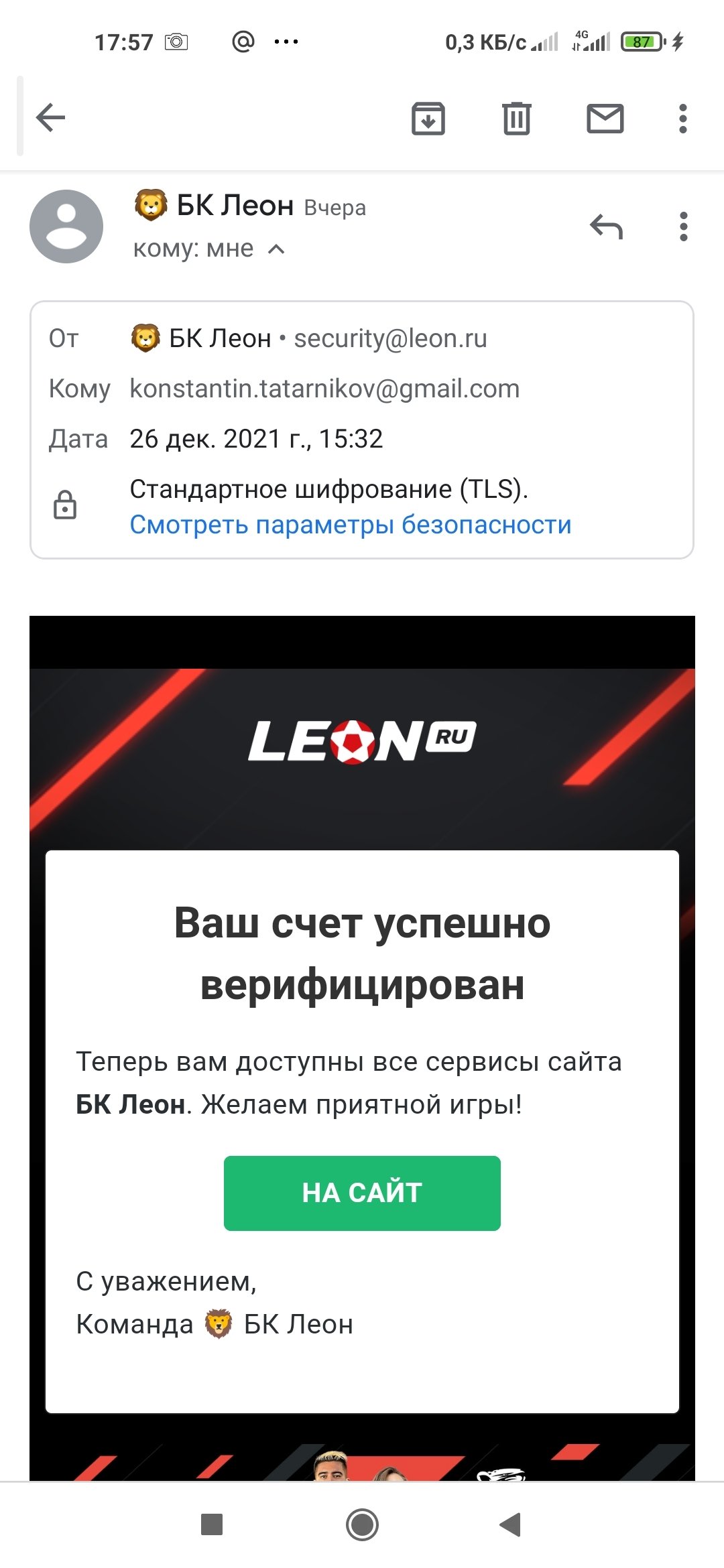Archive this email
Image resolution: width=724 pixels, height=1568 pixels.
coord(428,119)
